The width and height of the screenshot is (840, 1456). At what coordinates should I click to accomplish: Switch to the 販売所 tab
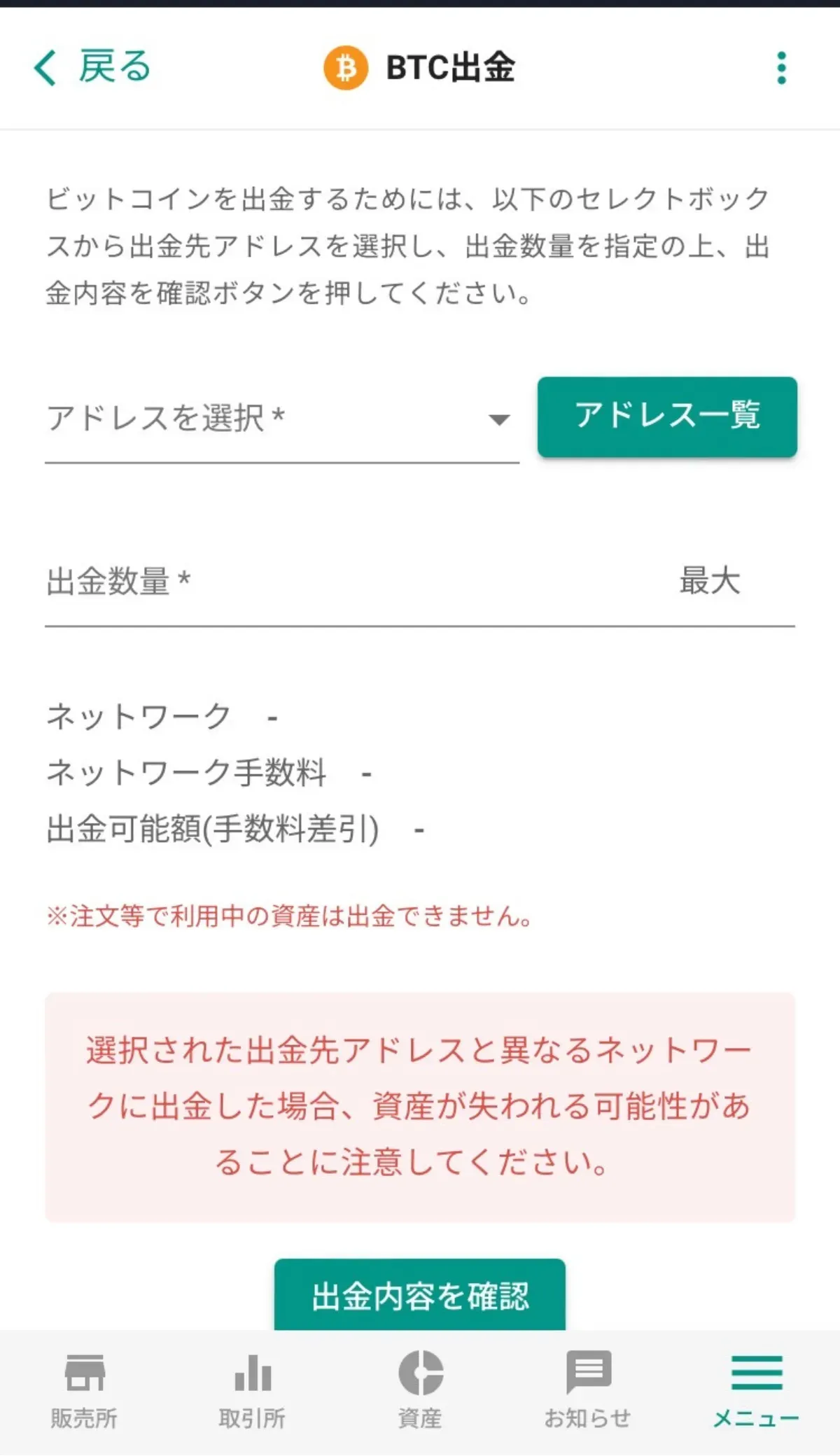click(84, 1390)
